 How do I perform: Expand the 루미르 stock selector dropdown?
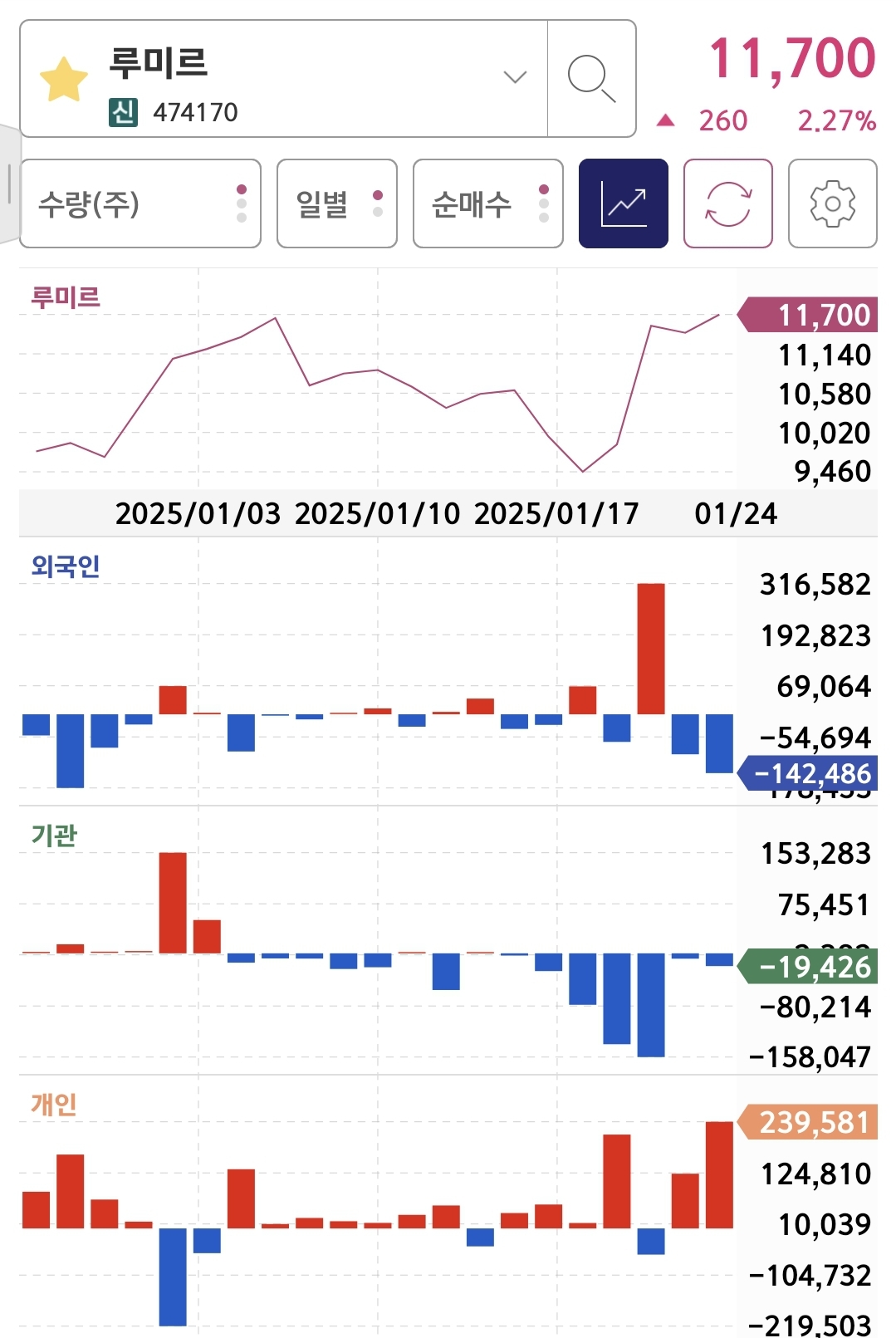[515, 77]
